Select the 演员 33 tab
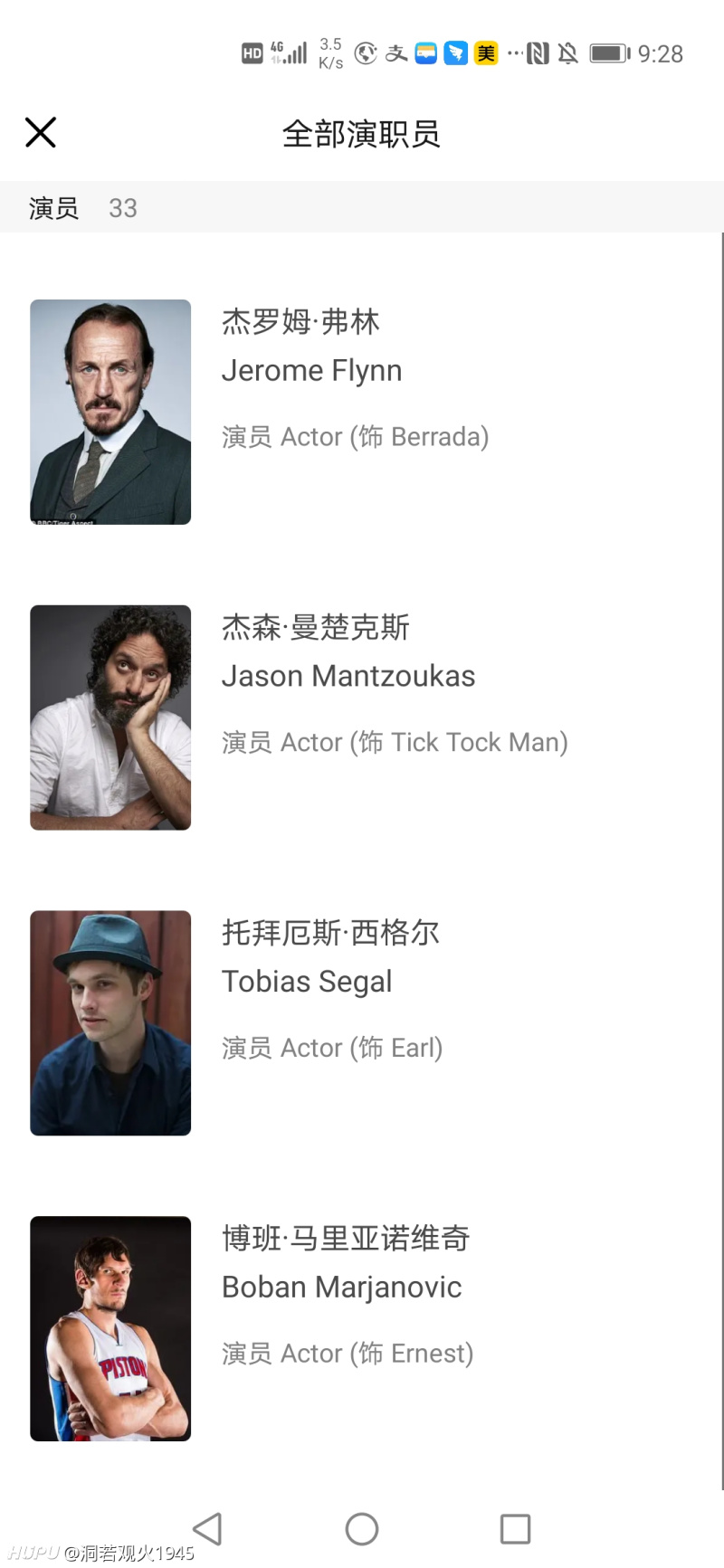The width and height of the screenshot is (724, 1568). pos(81,208)
